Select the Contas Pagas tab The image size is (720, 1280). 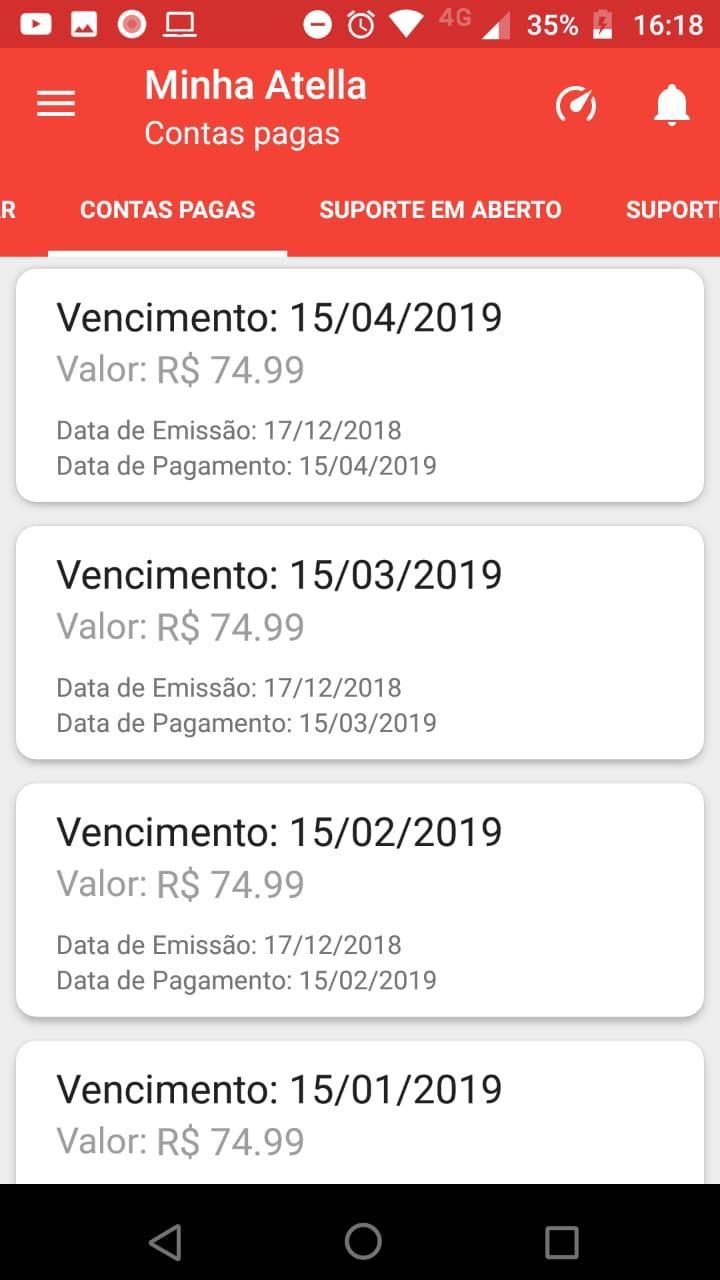coord(167,210)
